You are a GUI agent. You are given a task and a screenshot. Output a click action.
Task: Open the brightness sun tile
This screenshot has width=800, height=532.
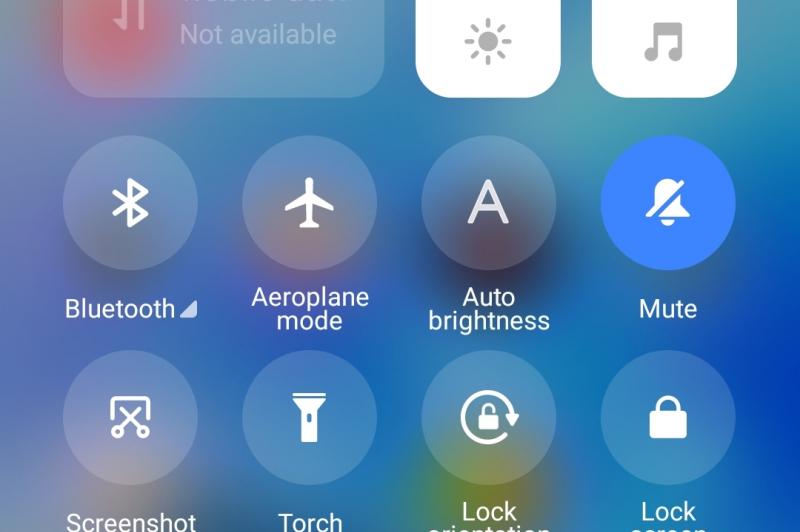pyautogui.click(x=488, y=43)
